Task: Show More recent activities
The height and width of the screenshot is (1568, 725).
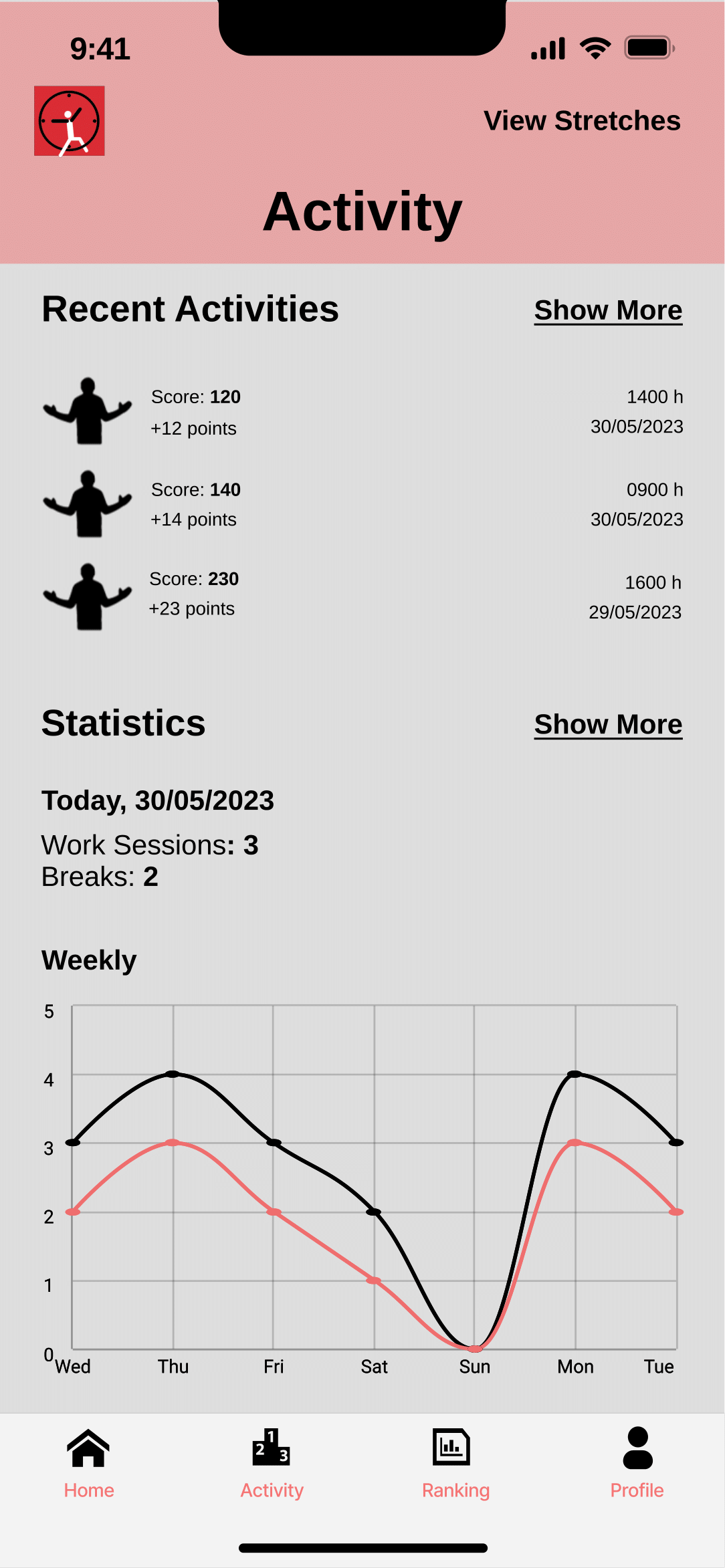Action: point(607,310)
